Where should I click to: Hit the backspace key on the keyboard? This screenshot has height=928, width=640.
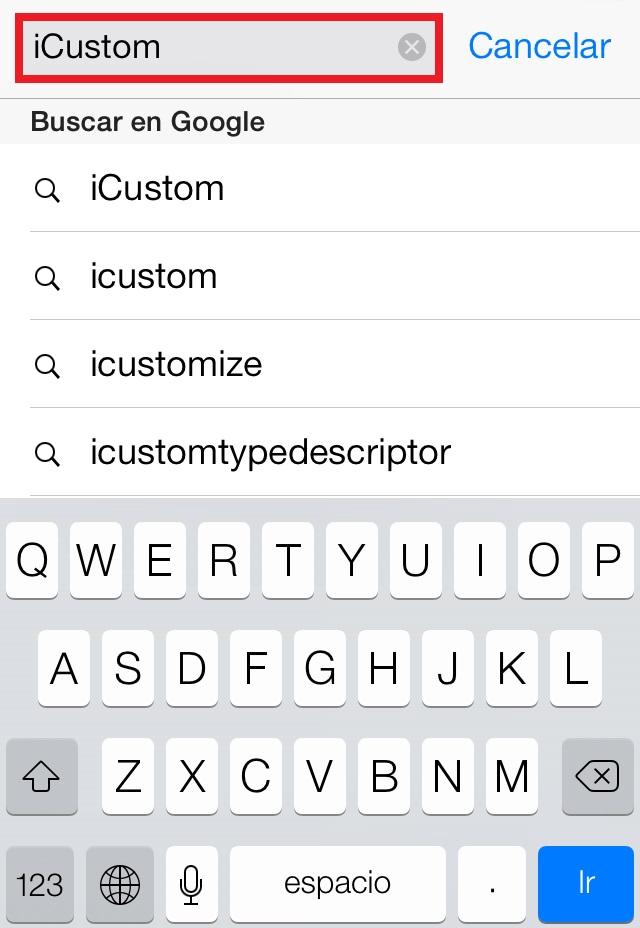click(x=597, y=776)
